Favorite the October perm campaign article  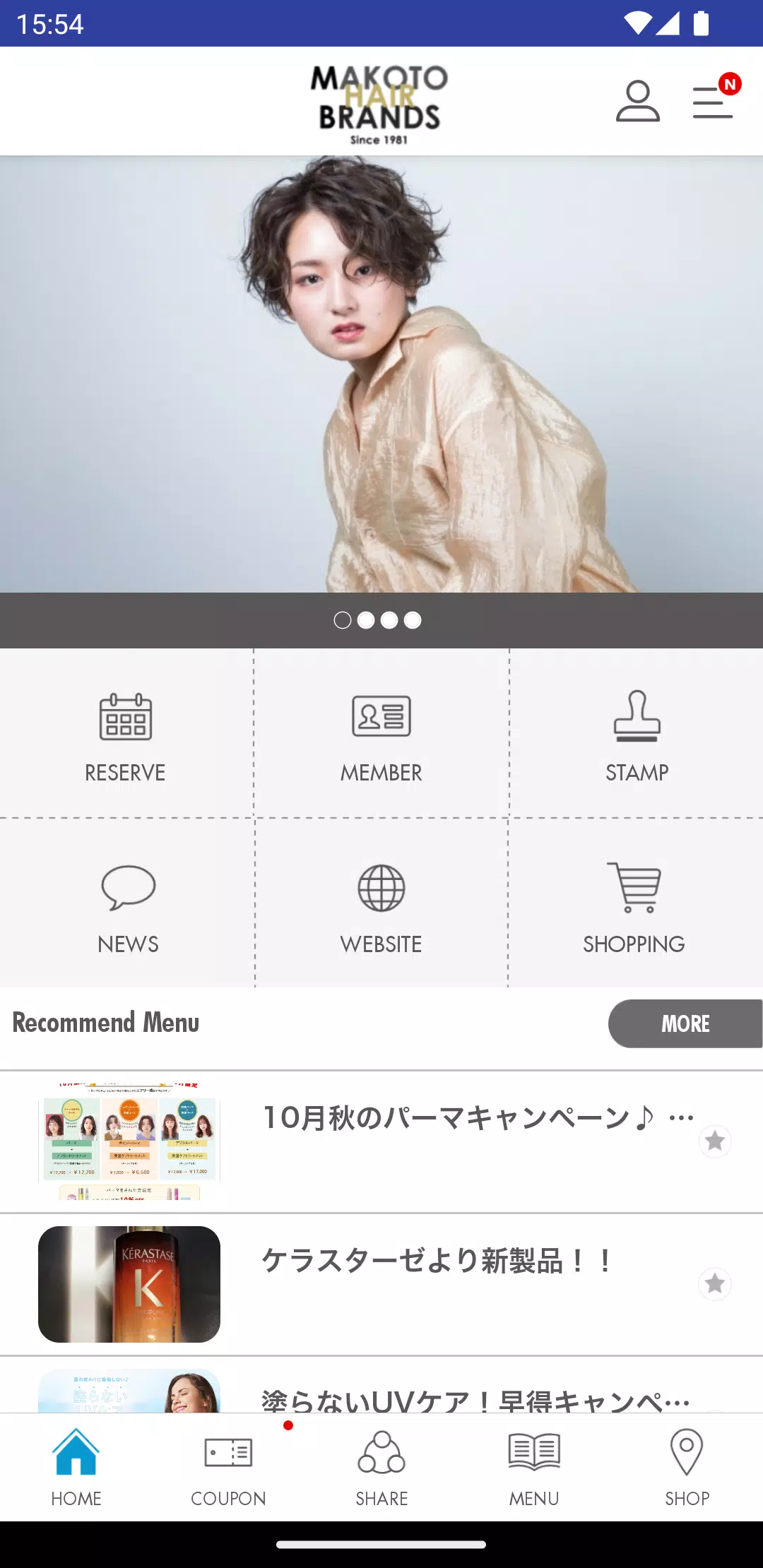[715, 1140]
